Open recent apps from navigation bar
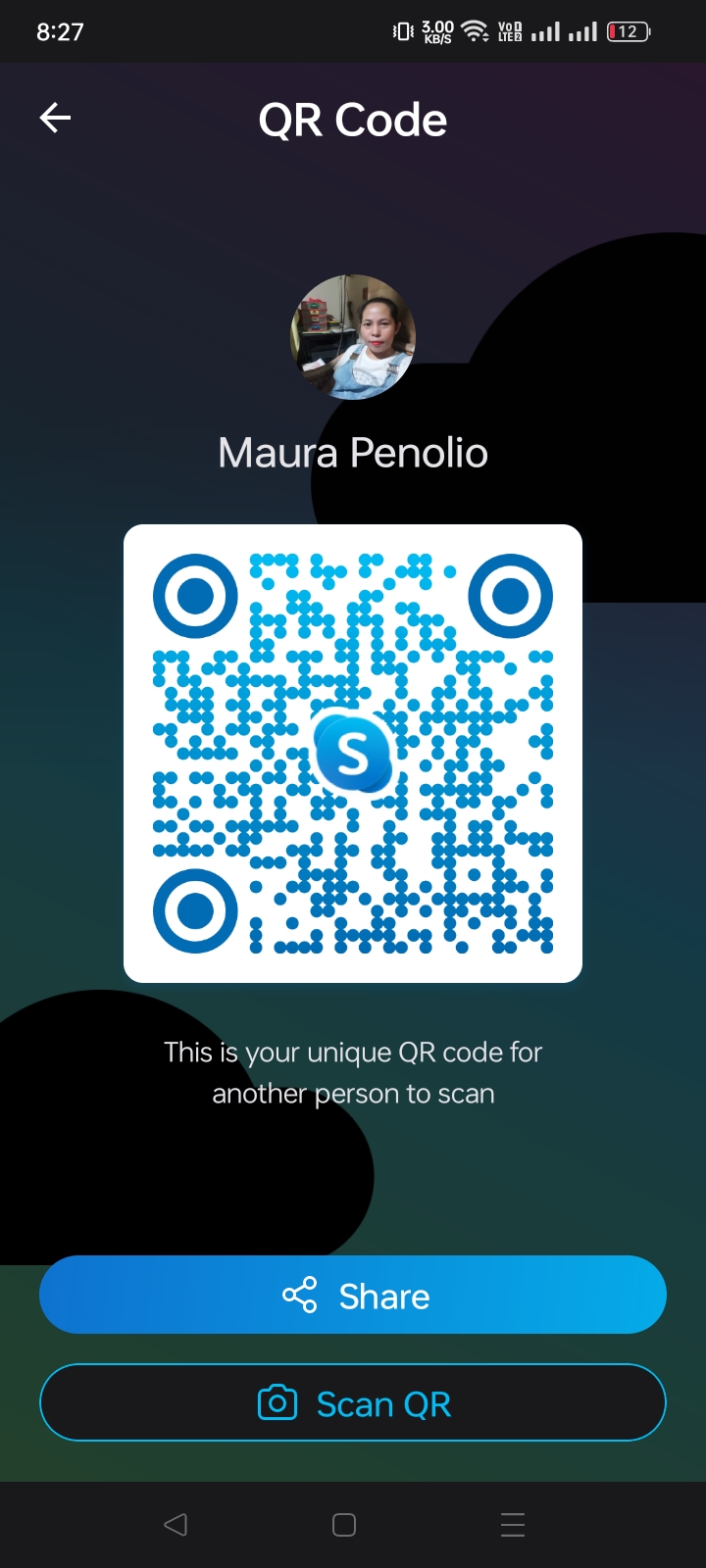 [513, 1525]
